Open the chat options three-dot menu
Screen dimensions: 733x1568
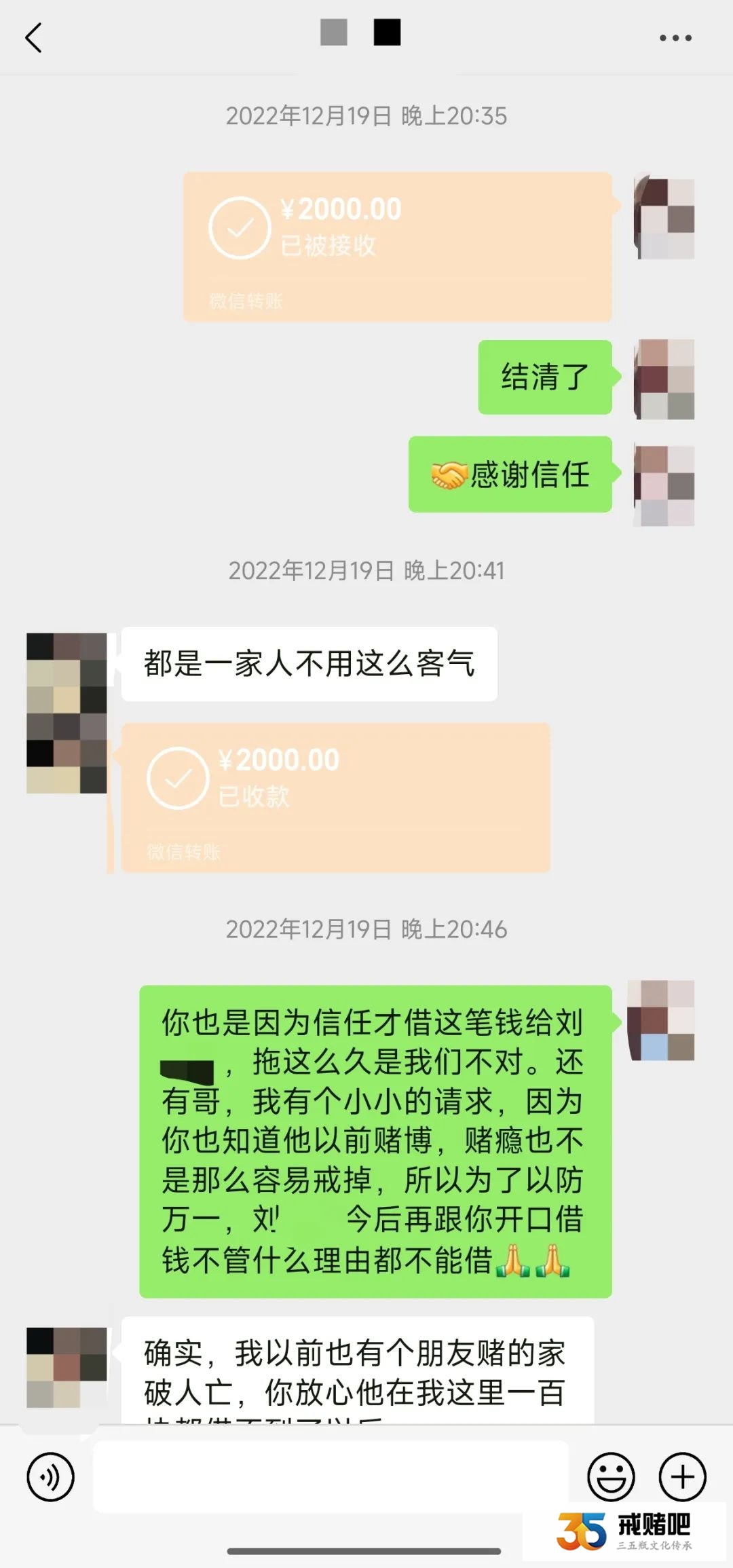click(x=675, y=38)
